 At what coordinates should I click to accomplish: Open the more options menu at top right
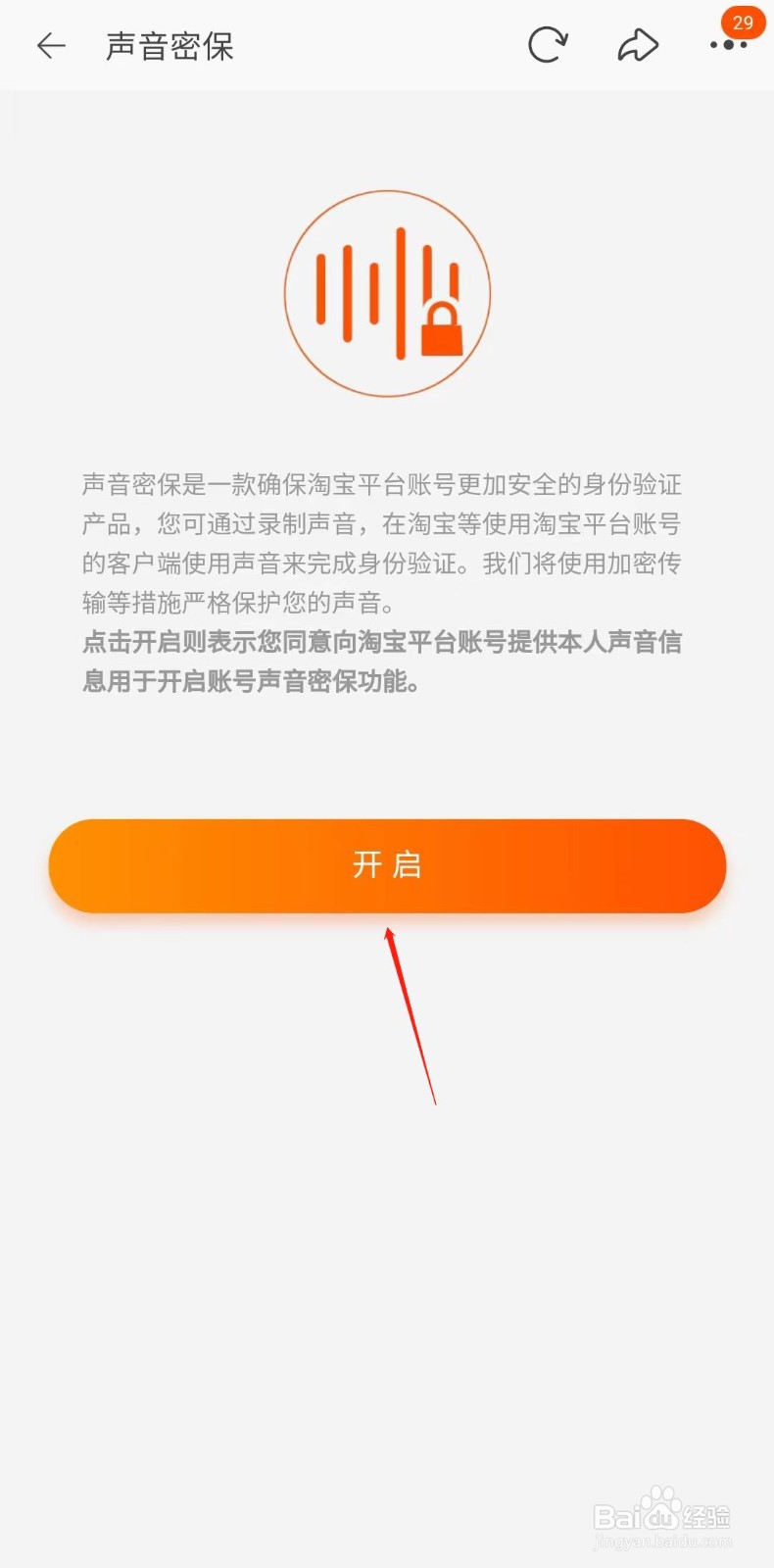(x=729, y=45)
